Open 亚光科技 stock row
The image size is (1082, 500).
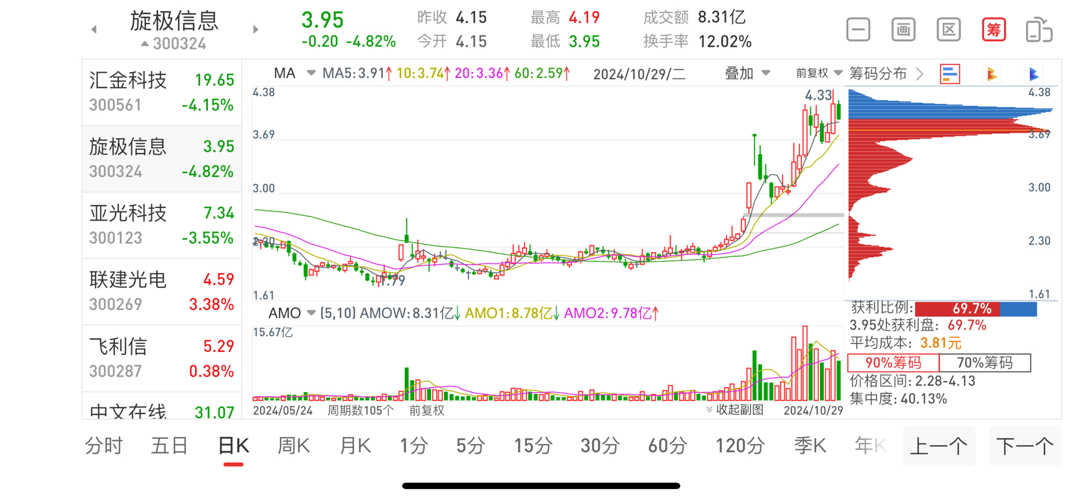(161, 224)
